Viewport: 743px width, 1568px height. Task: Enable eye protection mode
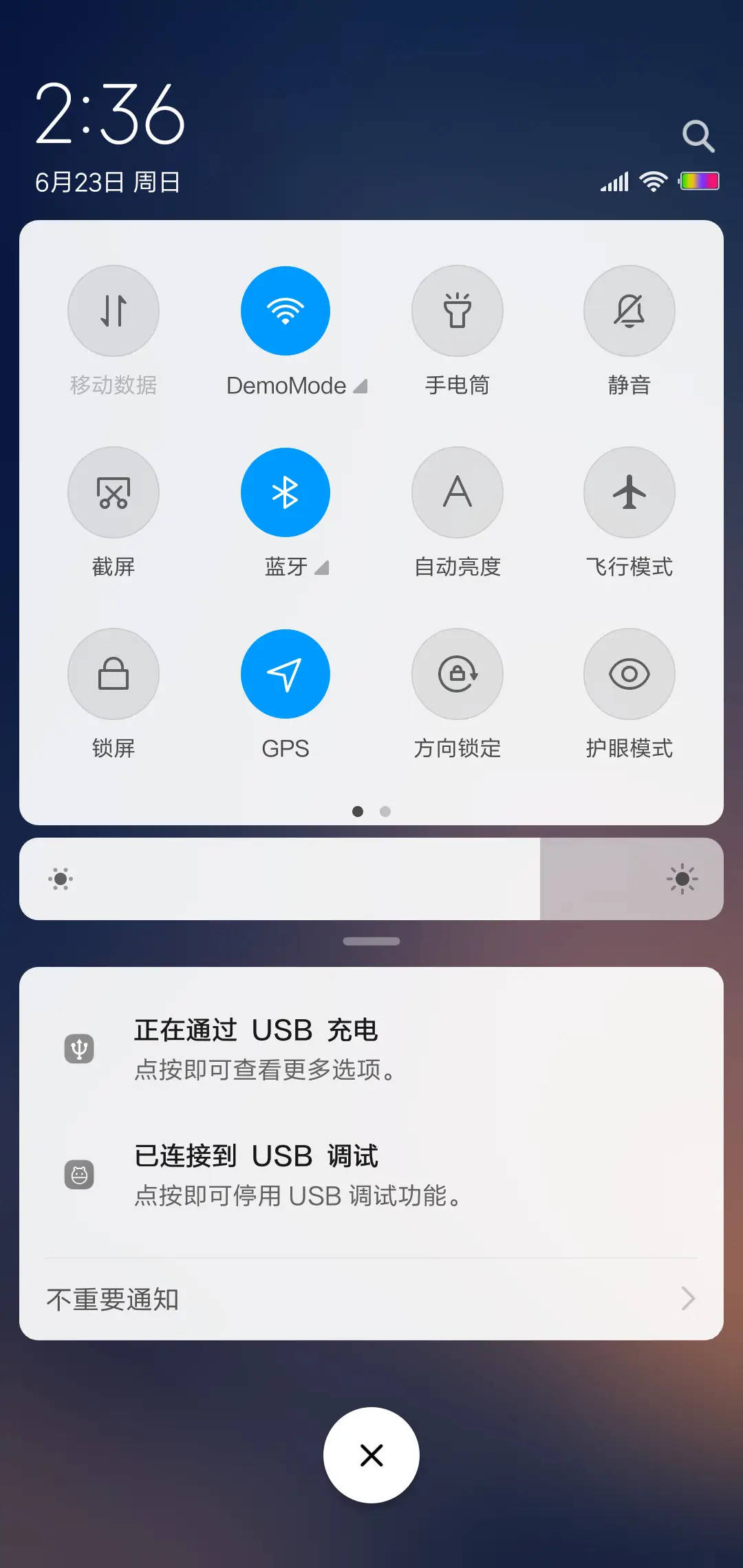pyautogui.click(x=629, y=674)
